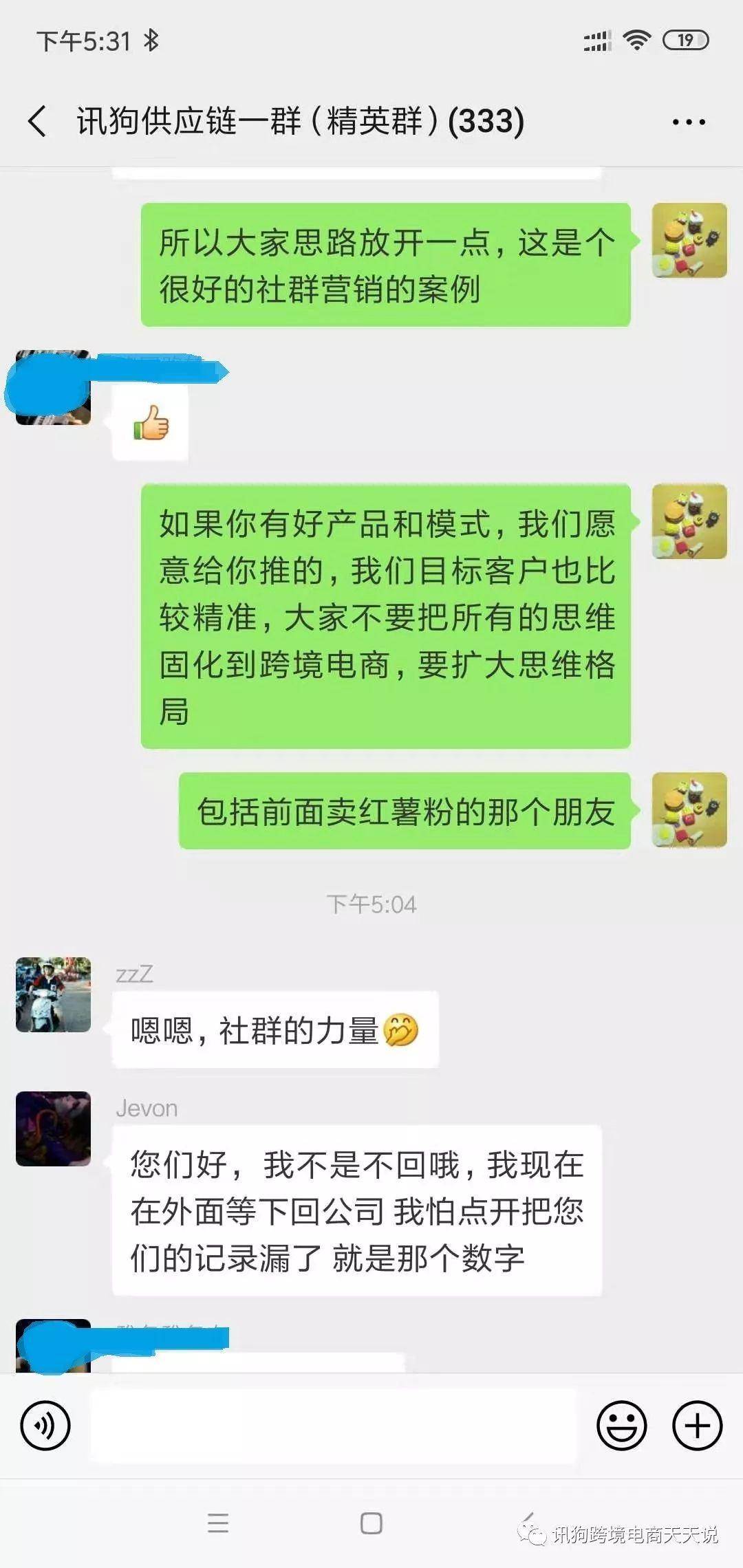Open zzZ's profile avatar
This screenshot has height=1568, width=743.
[54, 994]
